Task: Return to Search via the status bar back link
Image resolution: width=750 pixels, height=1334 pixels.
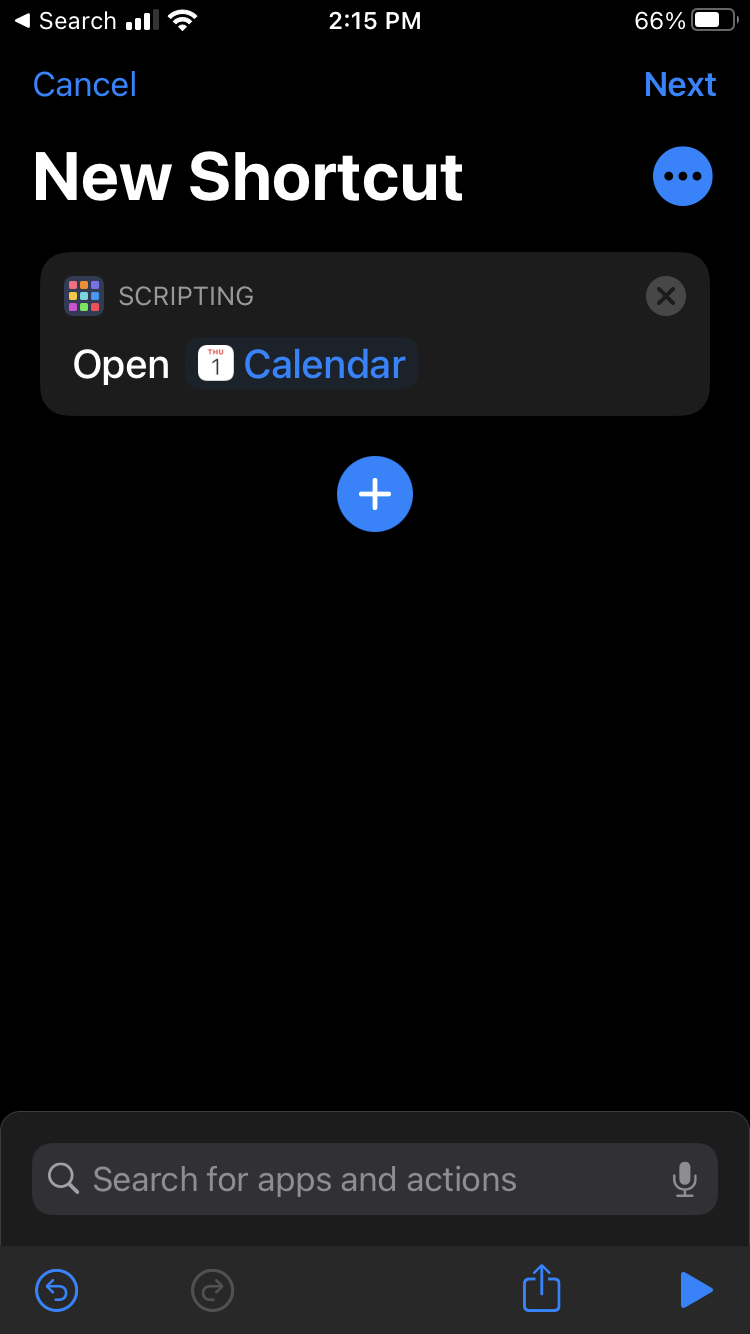Action: (65, 20)
